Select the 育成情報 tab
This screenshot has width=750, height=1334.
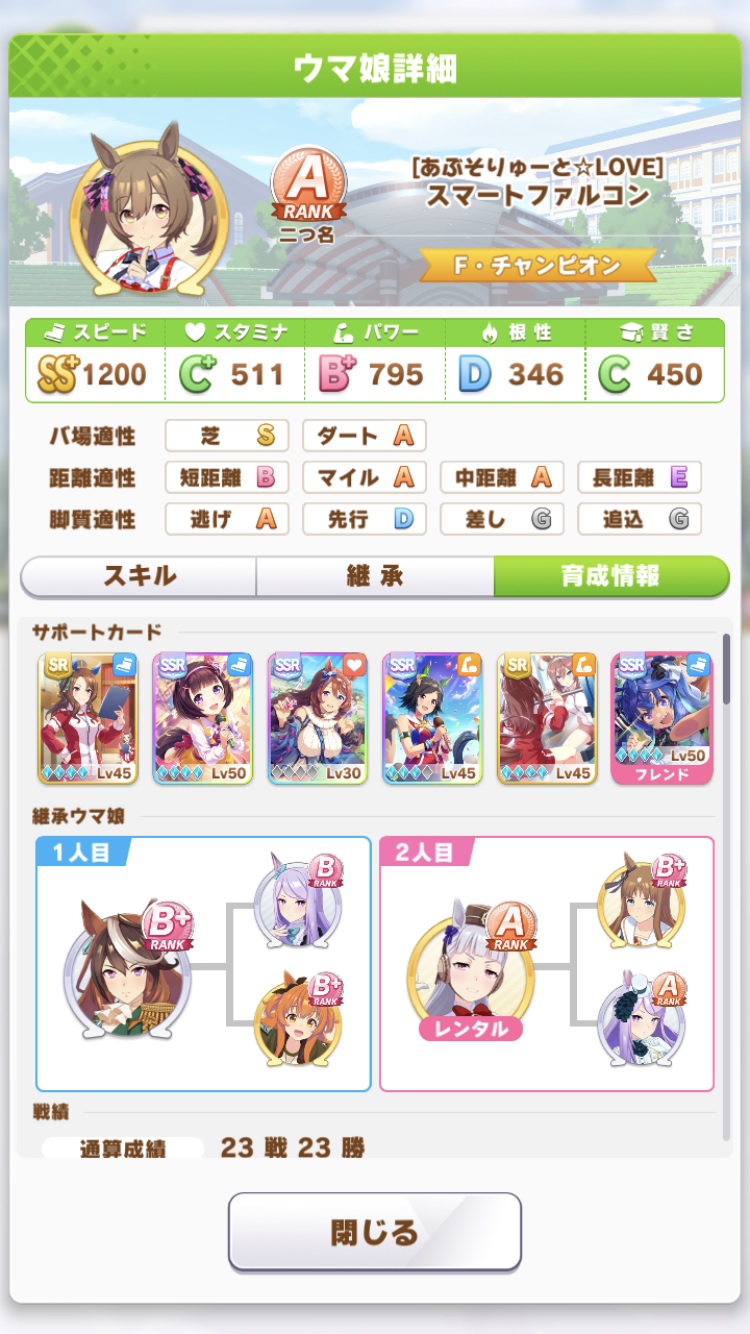610,576
